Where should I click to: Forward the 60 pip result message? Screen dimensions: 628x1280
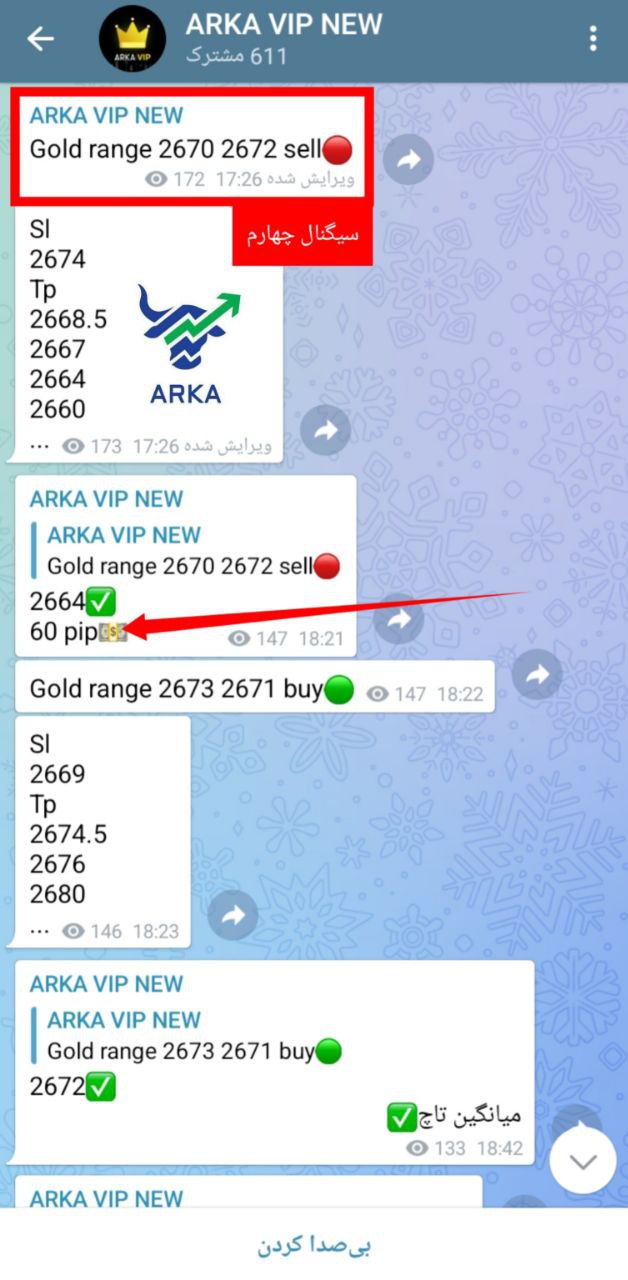[399, 619]
